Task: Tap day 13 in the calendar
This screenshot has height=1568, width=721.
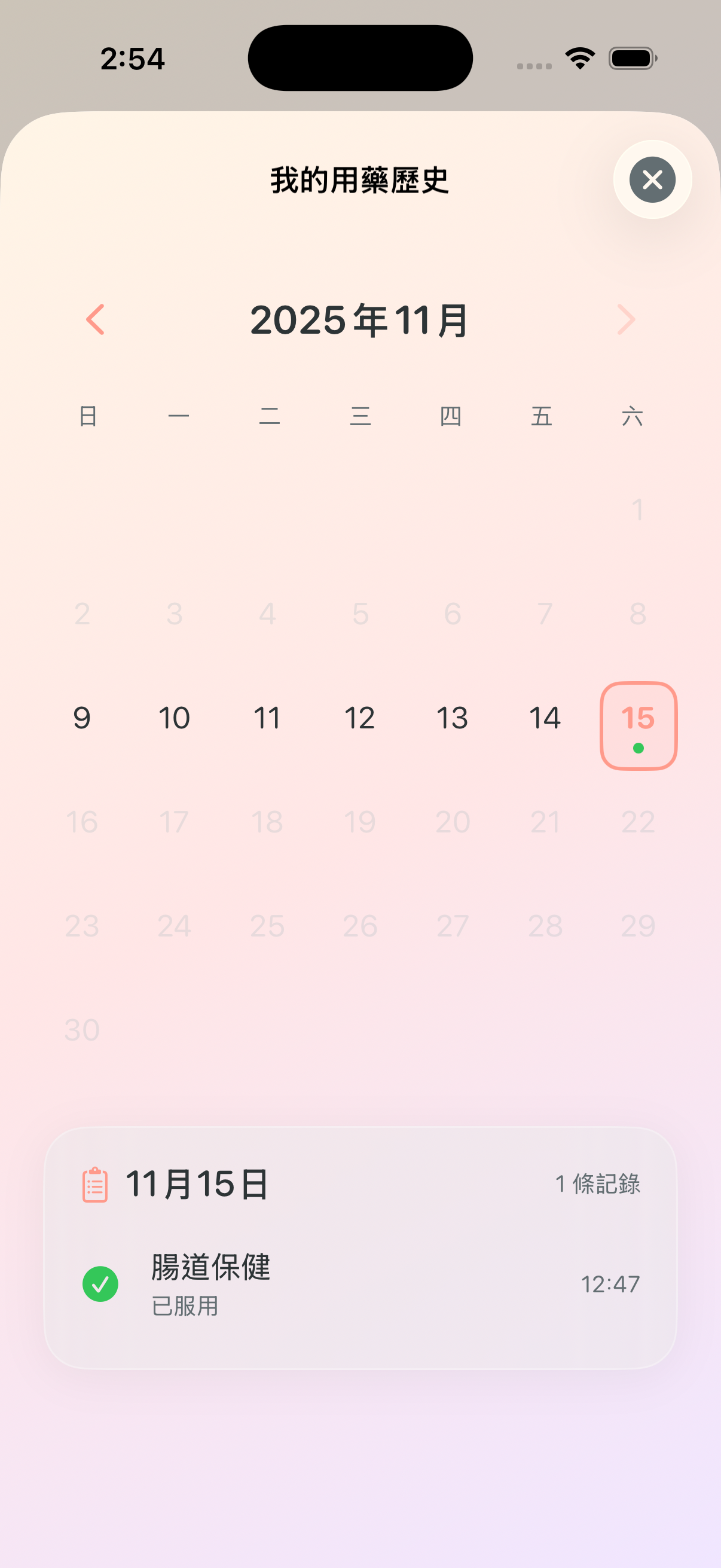Action: pos(452,718)
